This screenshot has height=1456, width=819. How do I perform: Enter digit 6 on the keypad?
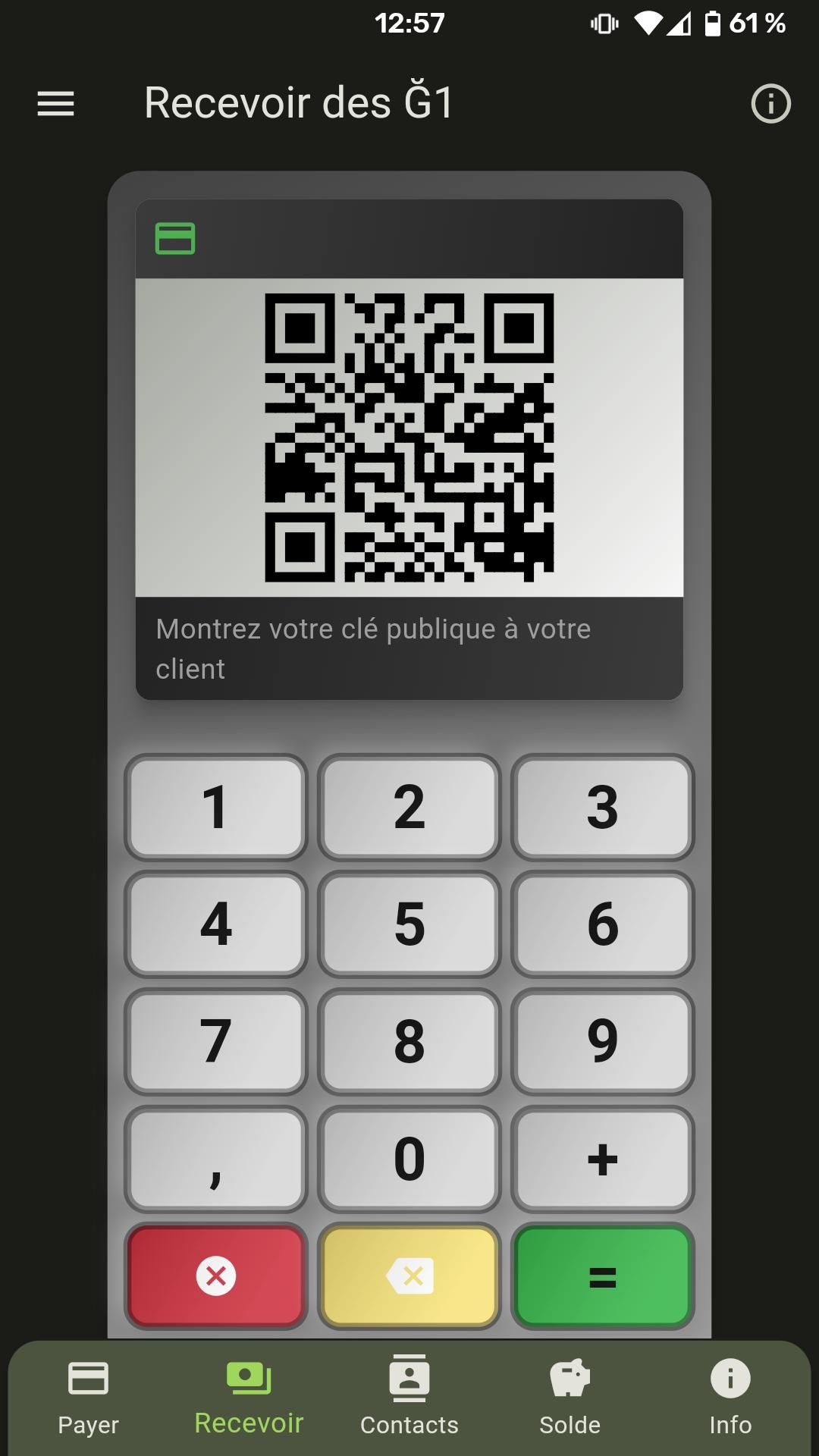(603, 924)
